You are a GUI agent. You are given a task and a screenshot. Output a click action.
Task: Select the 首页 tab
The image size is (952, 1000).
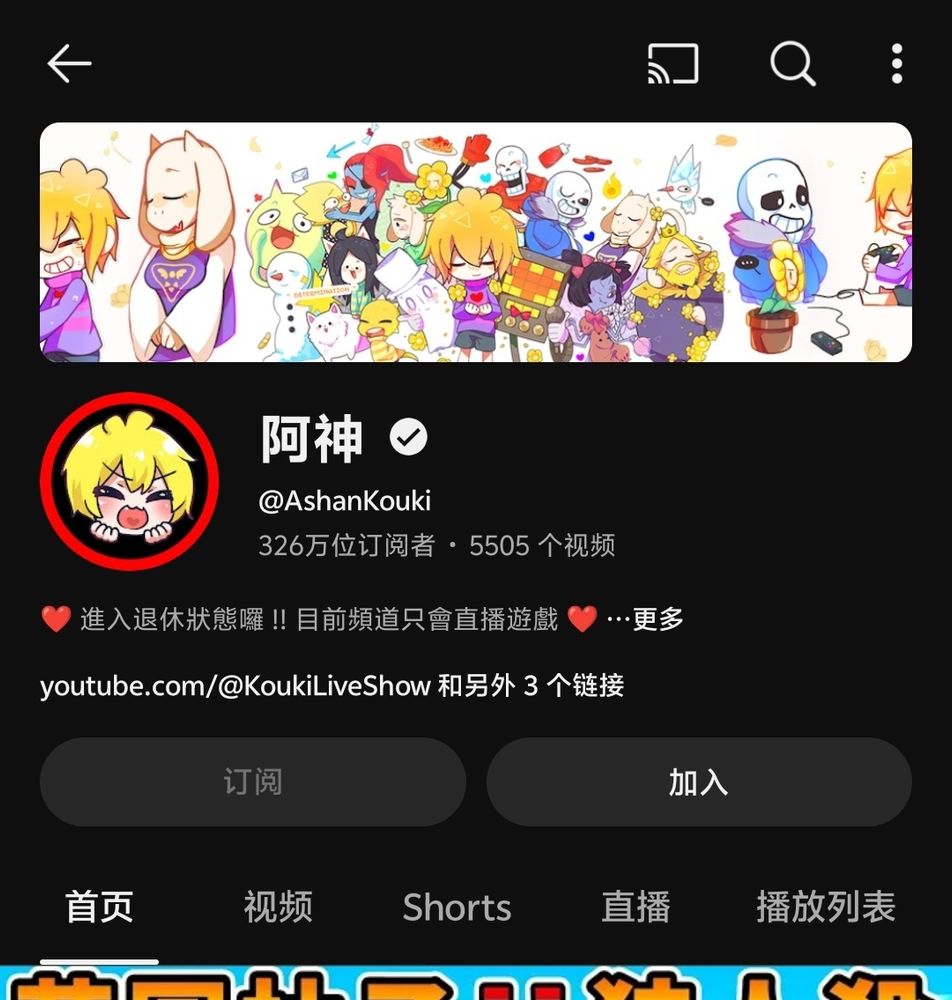coord(99,906)
